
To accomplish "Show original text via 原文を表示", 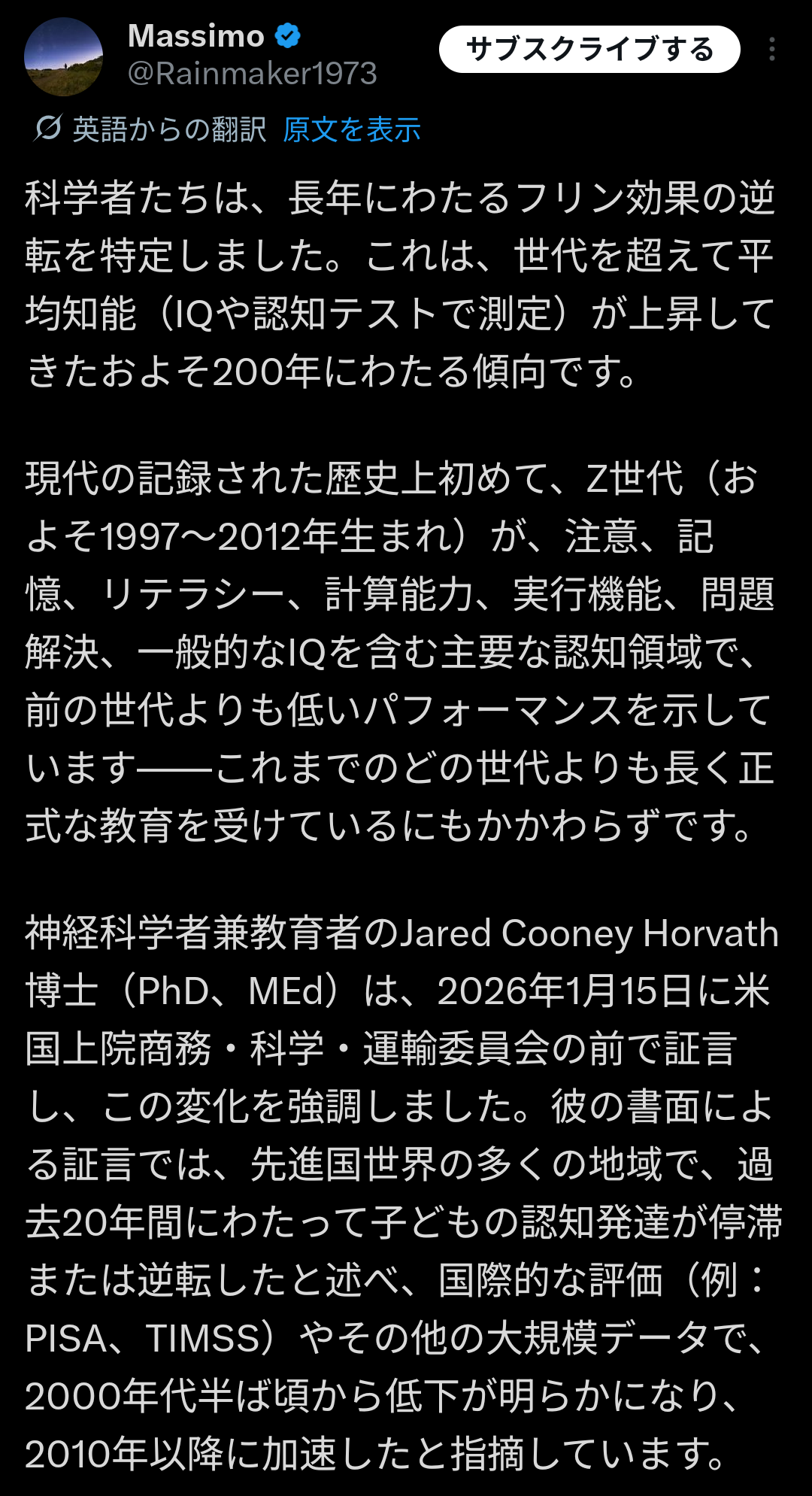I will click(352, 130).
